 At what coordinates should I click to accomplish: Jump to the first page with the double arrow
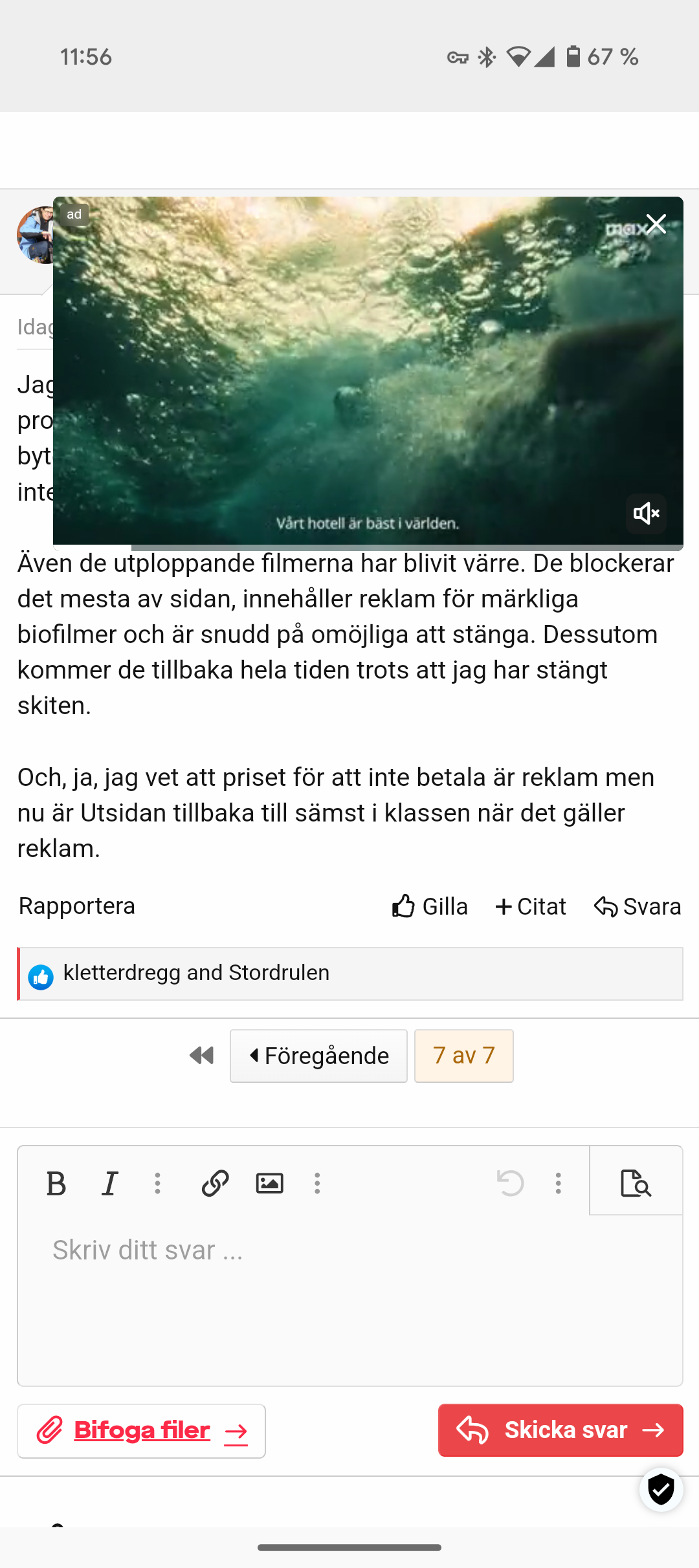click(201, 1056)
